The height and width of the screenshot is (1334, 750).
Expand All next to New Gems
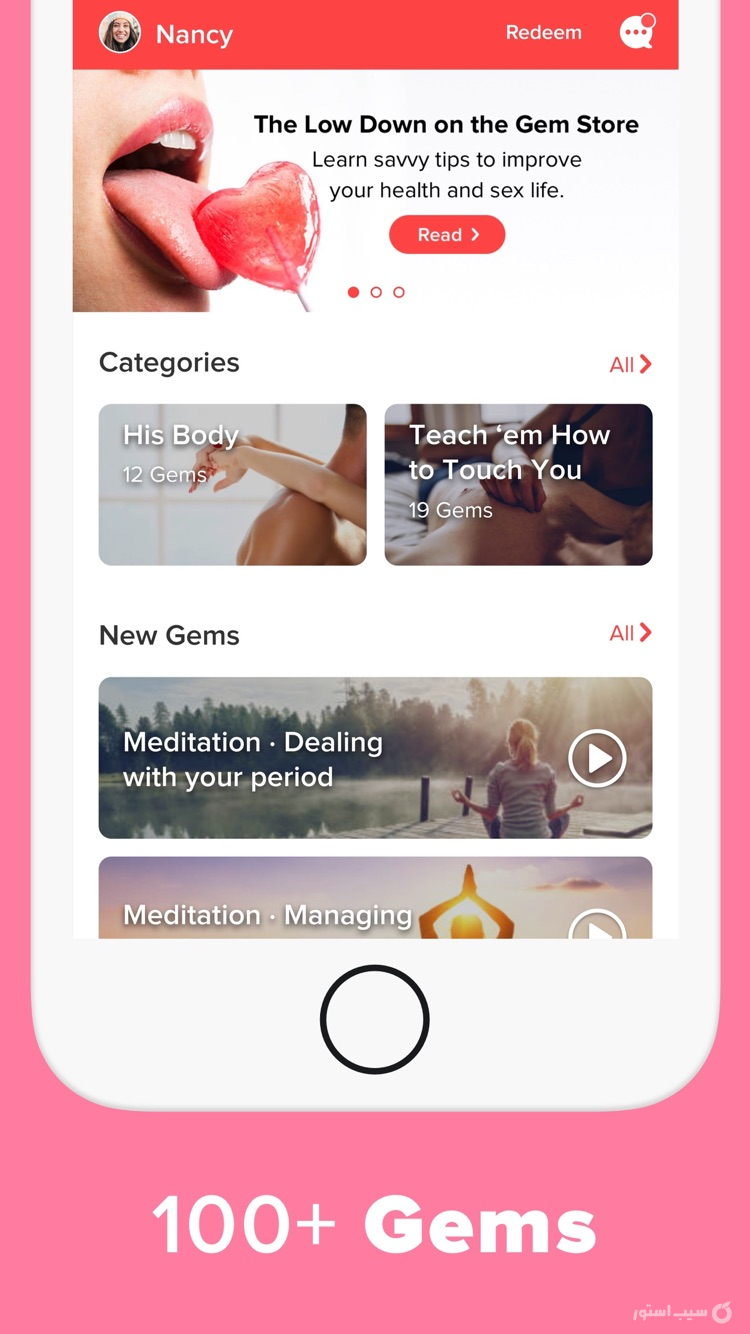click(x=630, y=633)
